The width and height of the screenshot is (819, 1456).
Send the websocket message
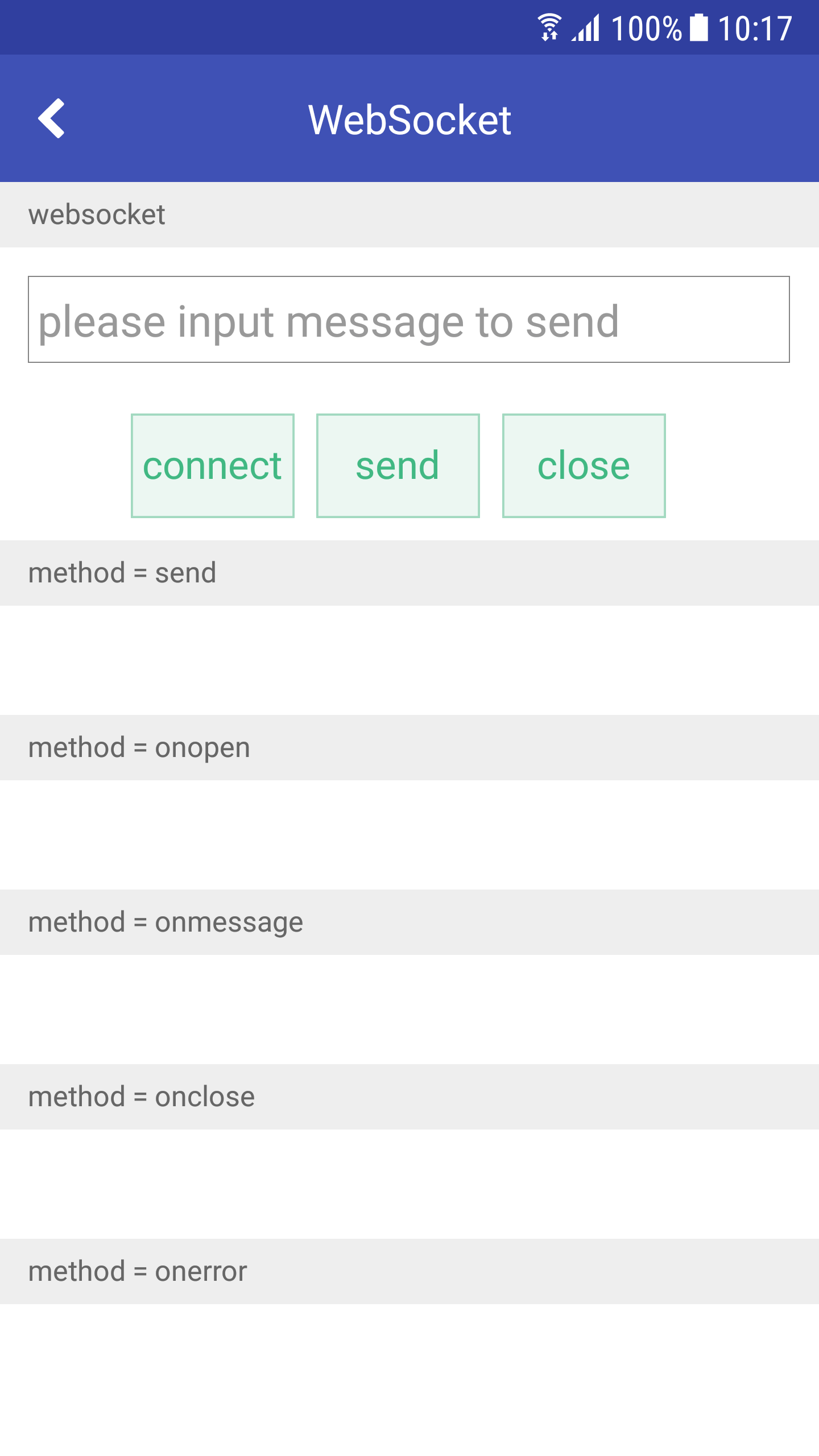[x=398, y=466]
